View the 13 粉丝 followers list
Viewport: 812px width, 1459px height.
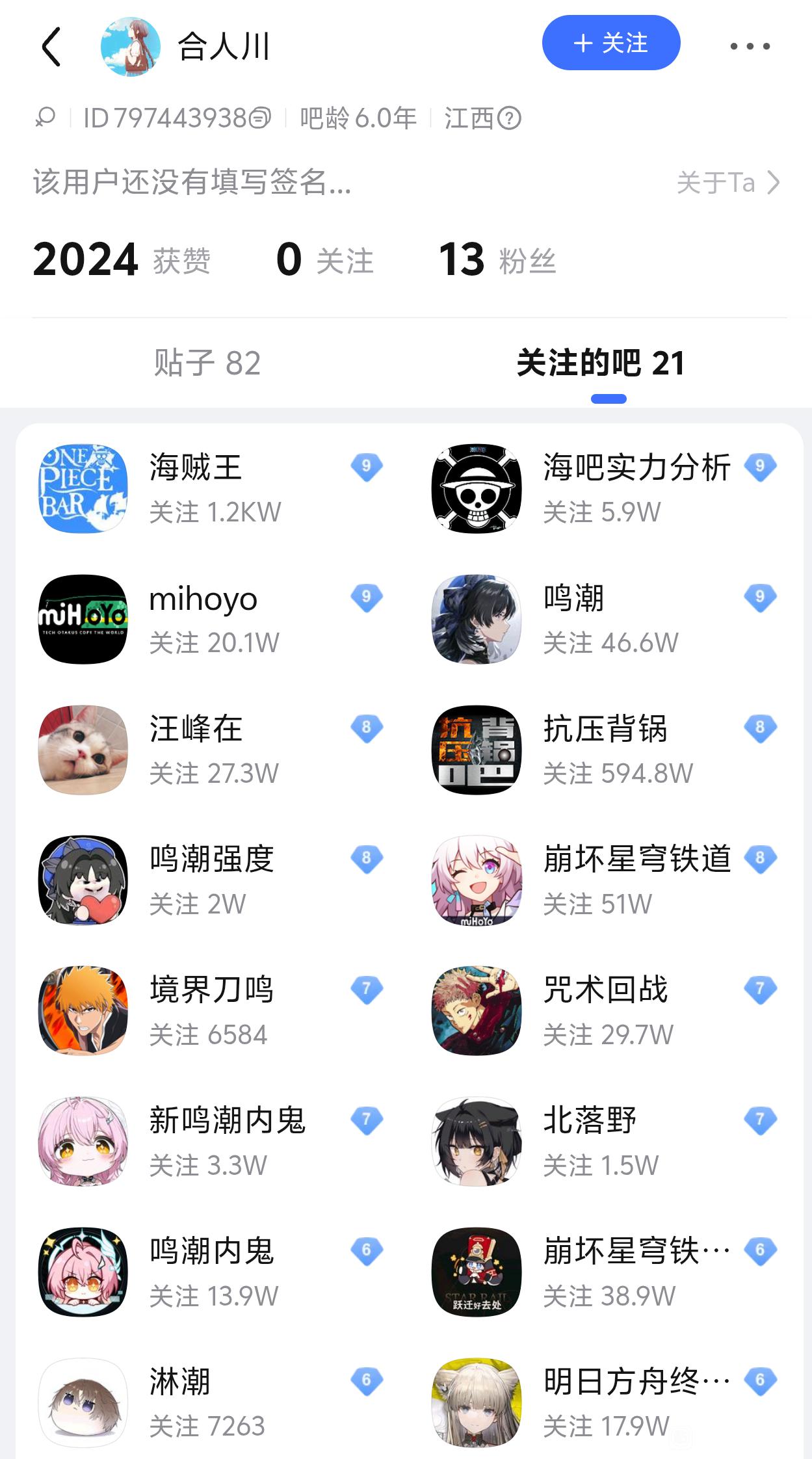(497, 260)
